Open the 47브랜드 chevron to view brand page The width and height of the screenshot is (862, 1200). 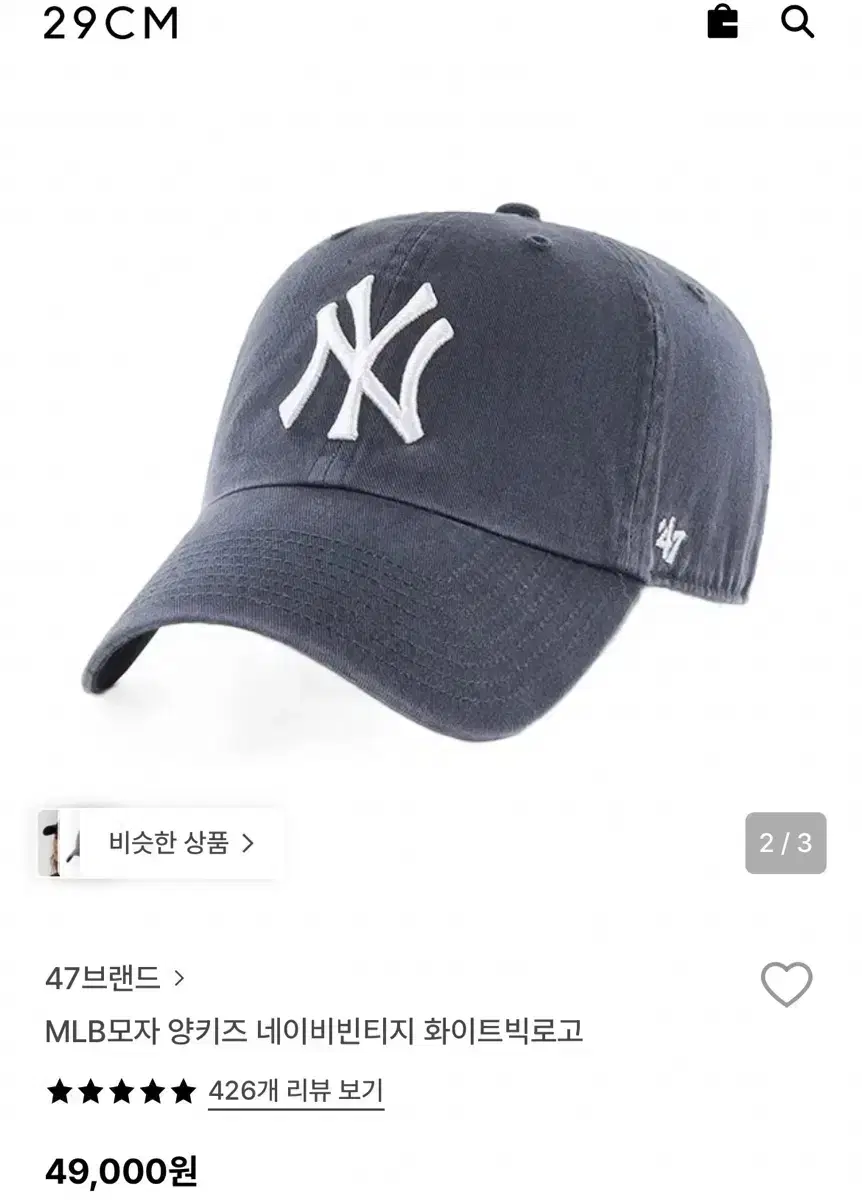coord(180,981)
